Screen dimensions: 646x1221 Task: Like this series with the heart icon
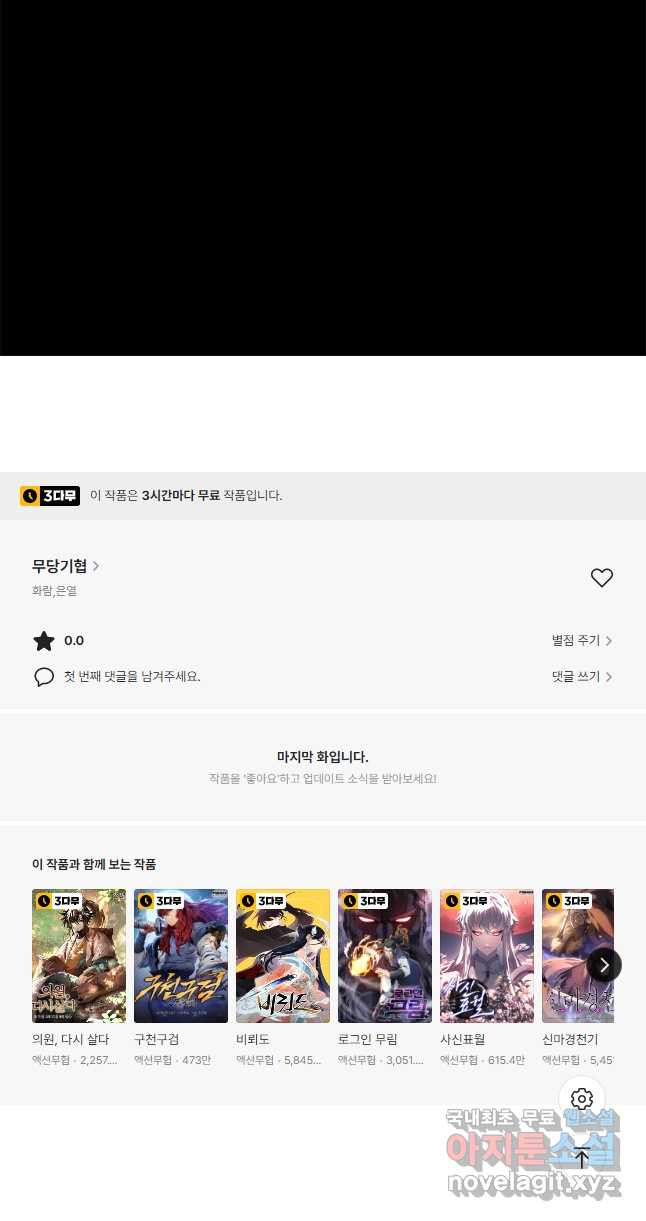[x=601, y=578]
